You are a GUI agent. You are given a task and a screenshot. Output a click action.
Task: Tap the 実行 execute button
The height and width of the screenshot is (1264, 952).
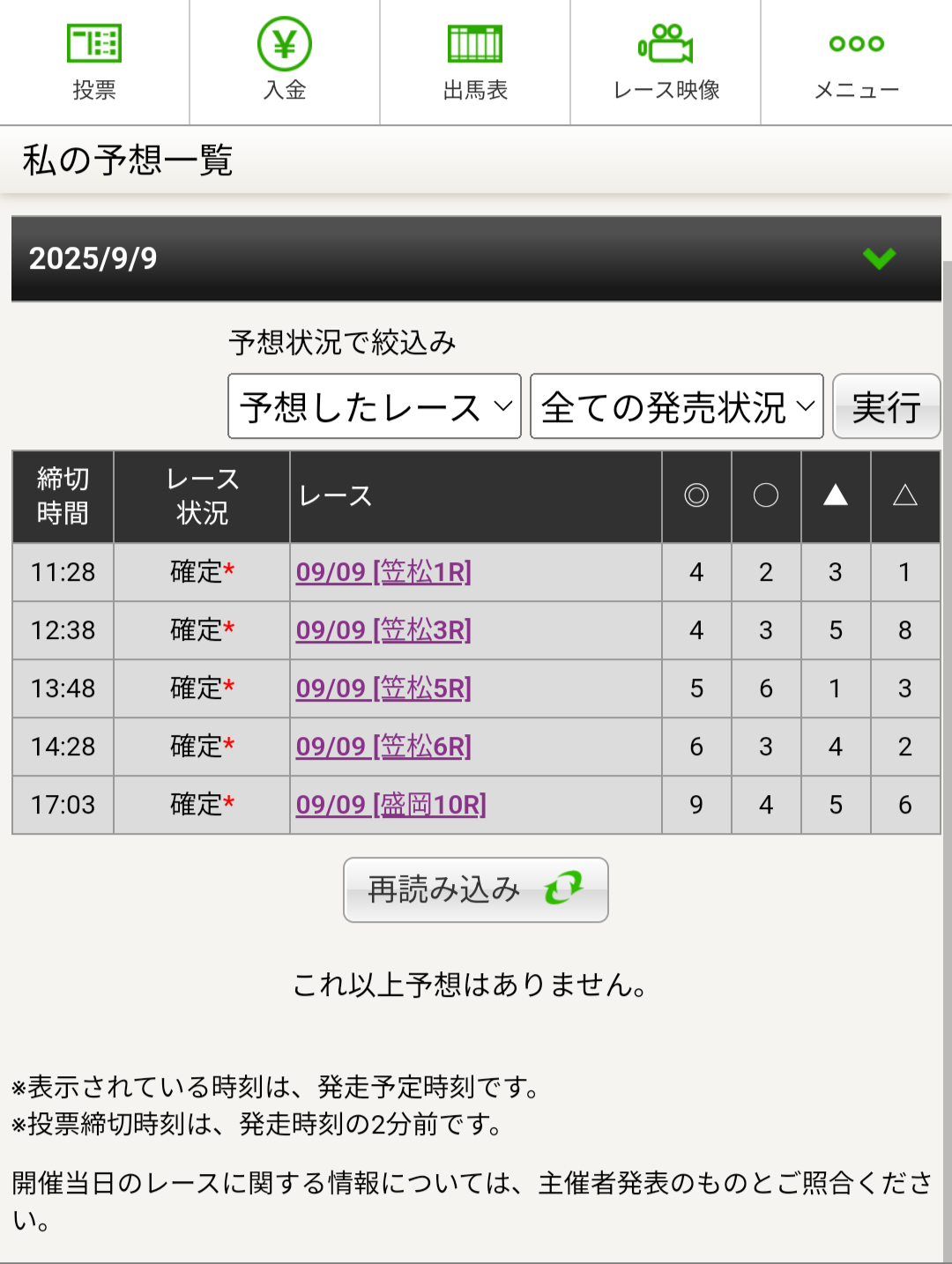[x=886, y=406]
